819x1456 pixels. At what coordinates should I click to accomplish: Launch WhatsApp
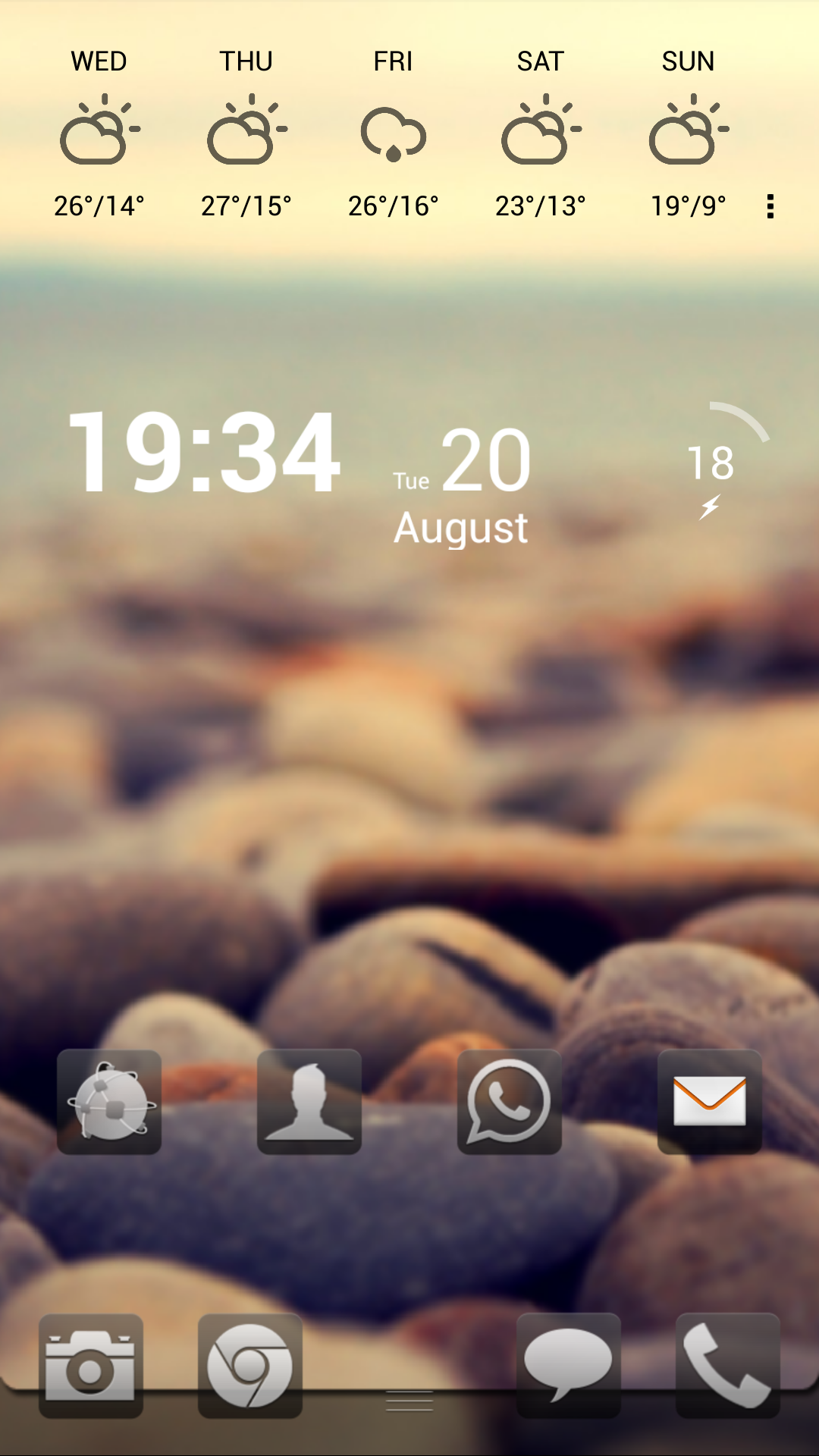coord(510,1102)
